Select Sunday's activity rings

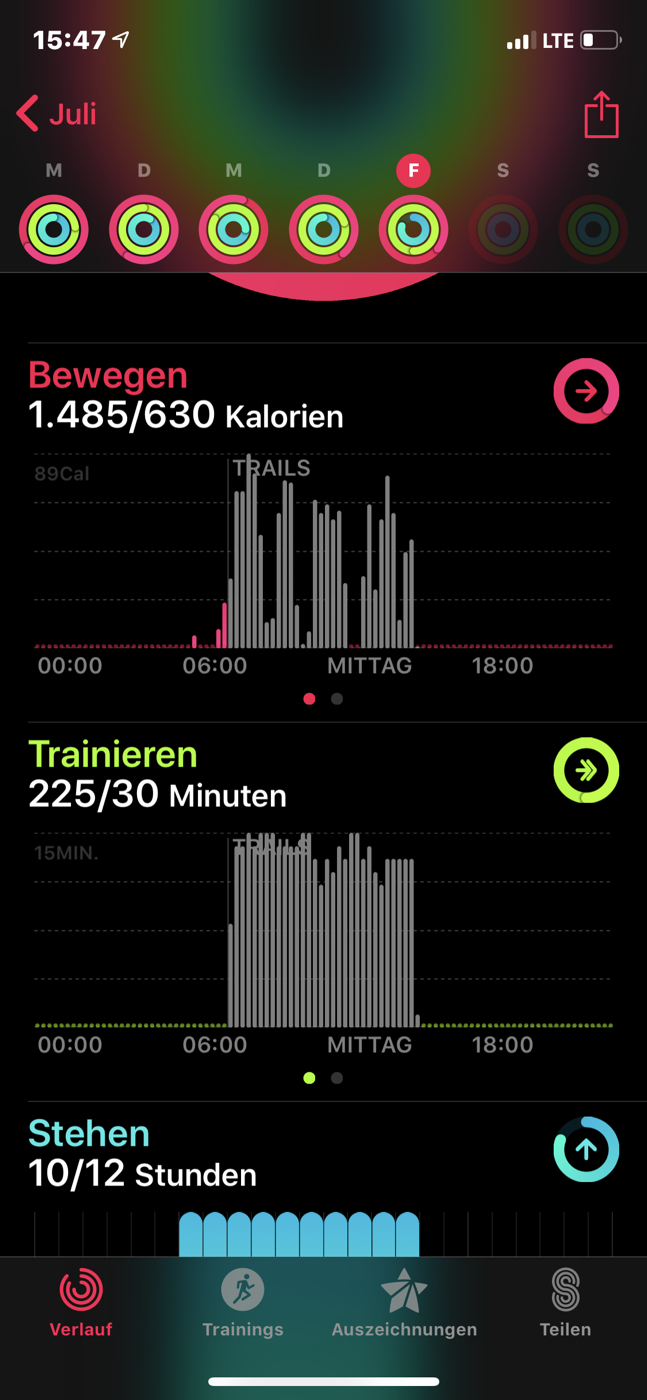[x=593, y=229]
